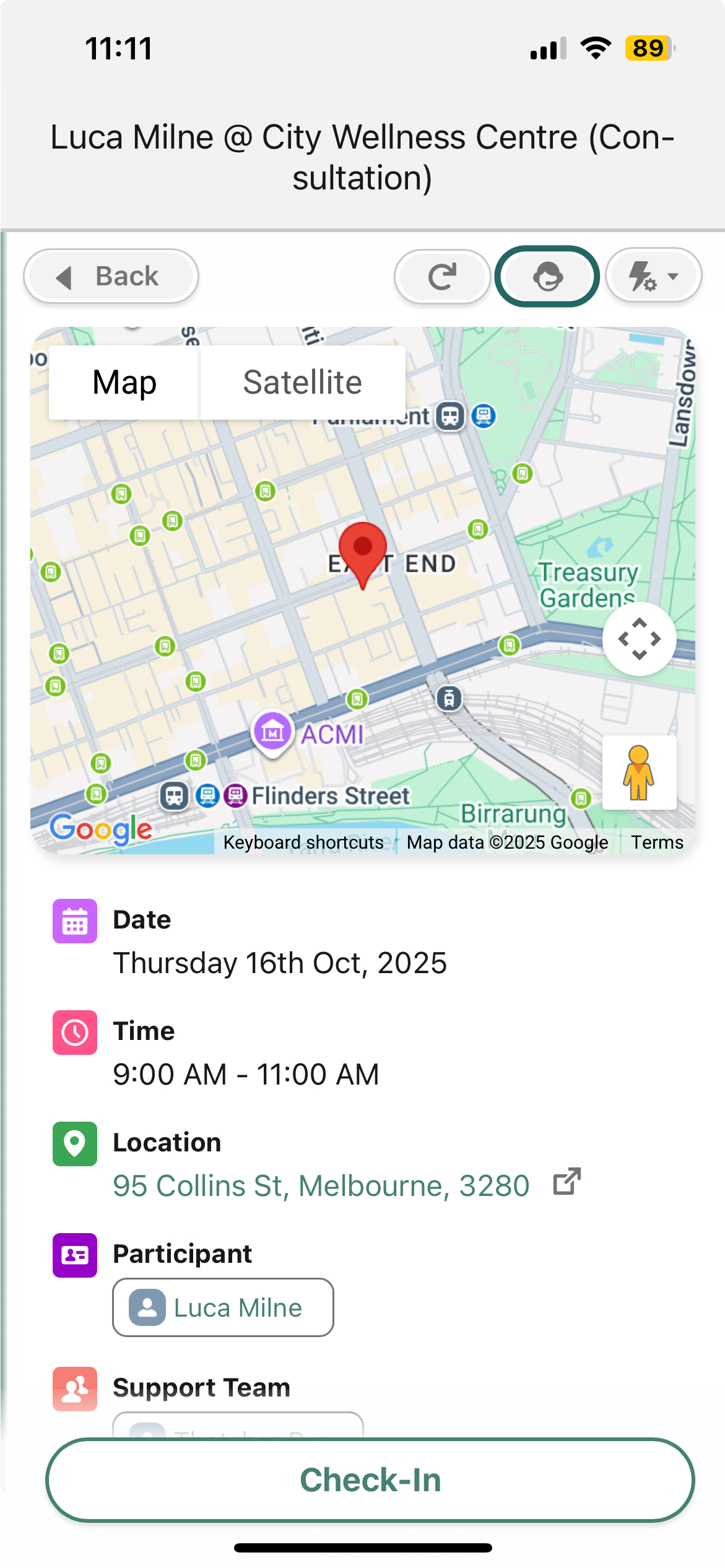Viewport: 725px width, 1568px height.
Task: Open the Google logo link on map
Action: [x=101, y=828]
